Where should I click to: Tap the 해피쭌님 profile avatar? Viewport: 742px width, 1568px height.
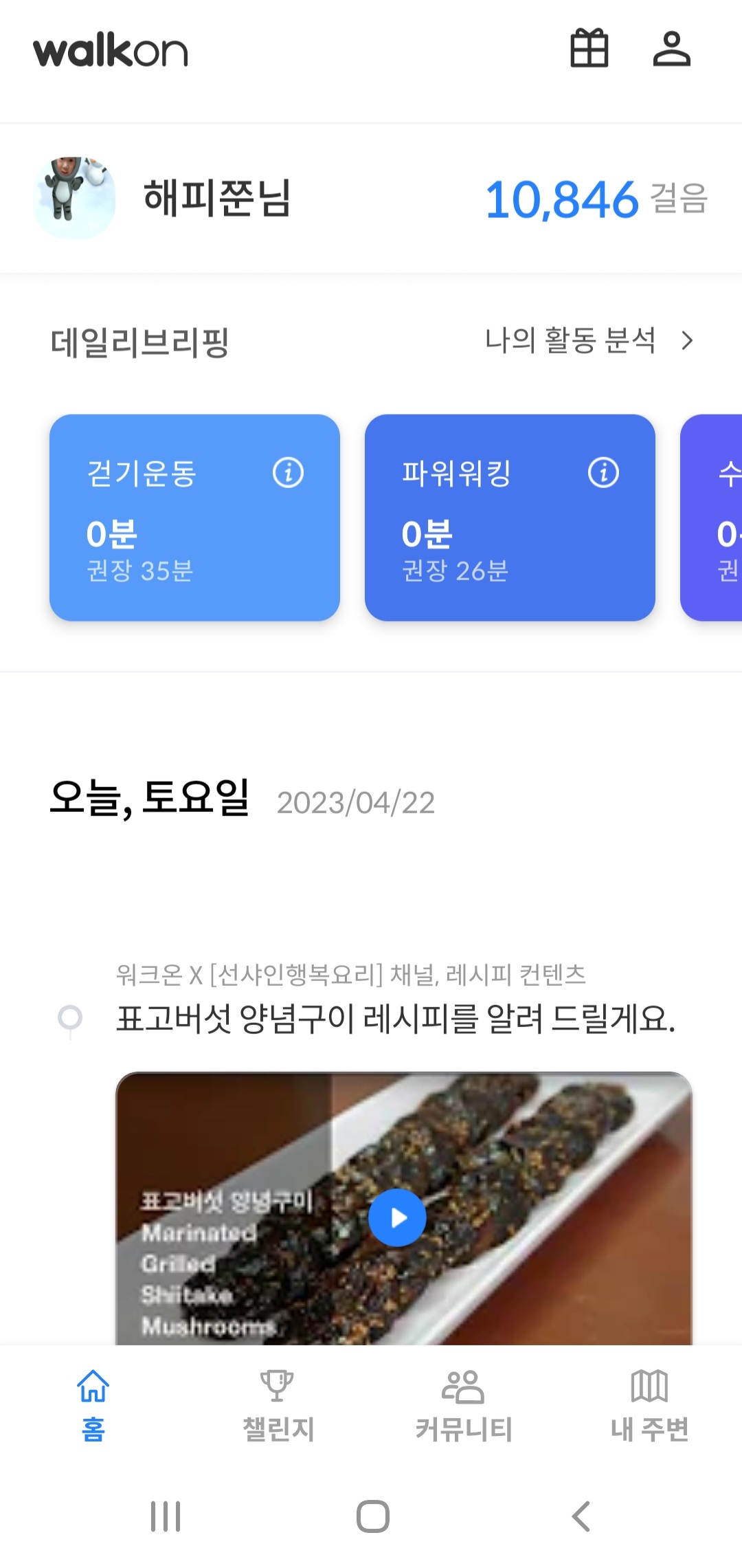coord(74,198)
